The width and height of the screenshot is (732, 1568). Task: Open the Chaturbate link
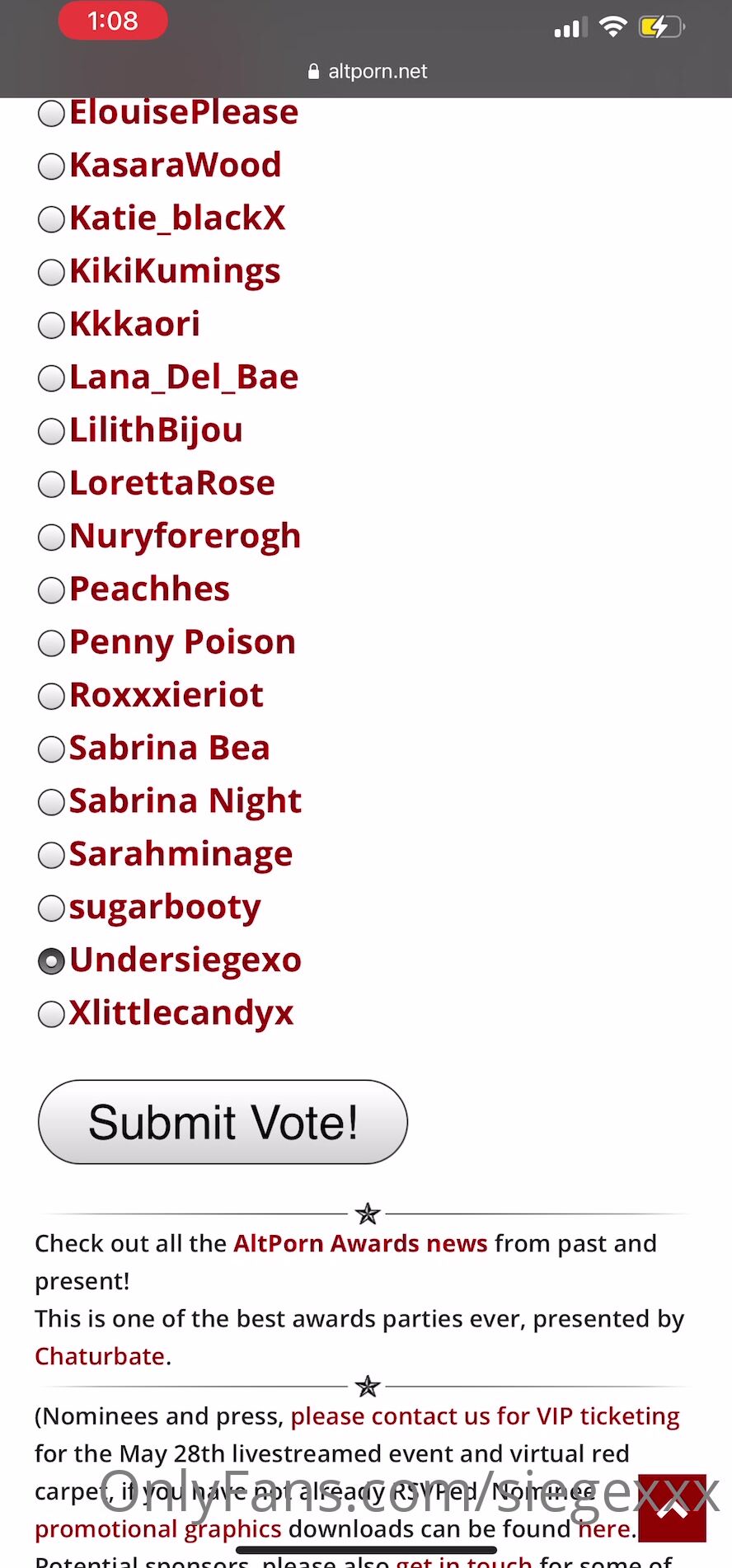coord(100,1356)
